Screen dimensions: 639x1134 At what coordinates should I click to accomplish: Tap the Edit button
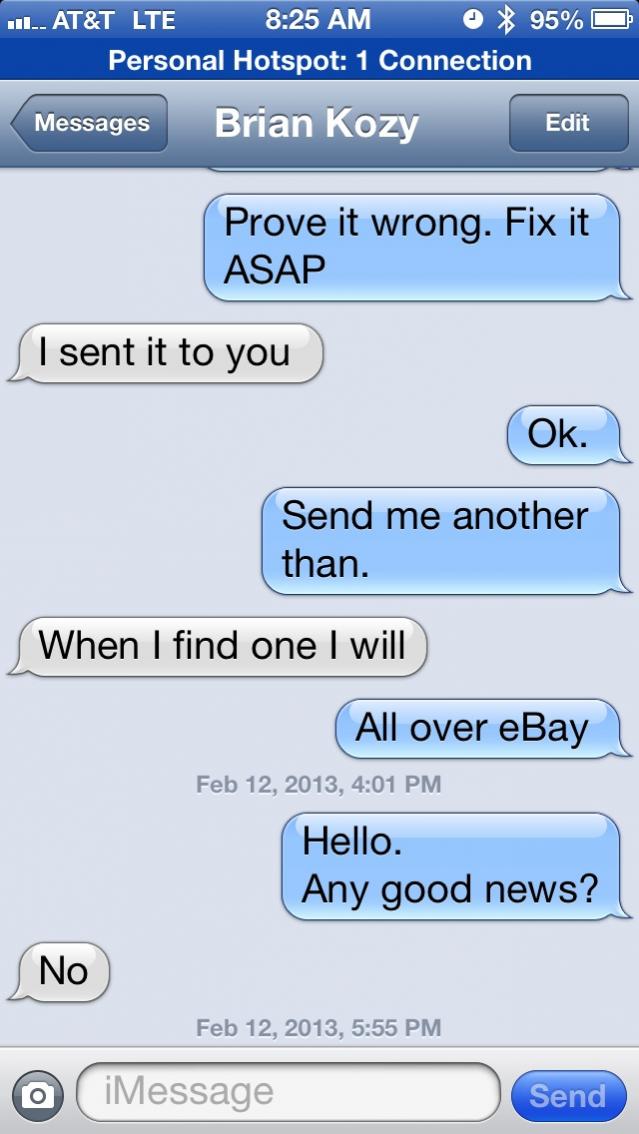click(x=567, y=124)
